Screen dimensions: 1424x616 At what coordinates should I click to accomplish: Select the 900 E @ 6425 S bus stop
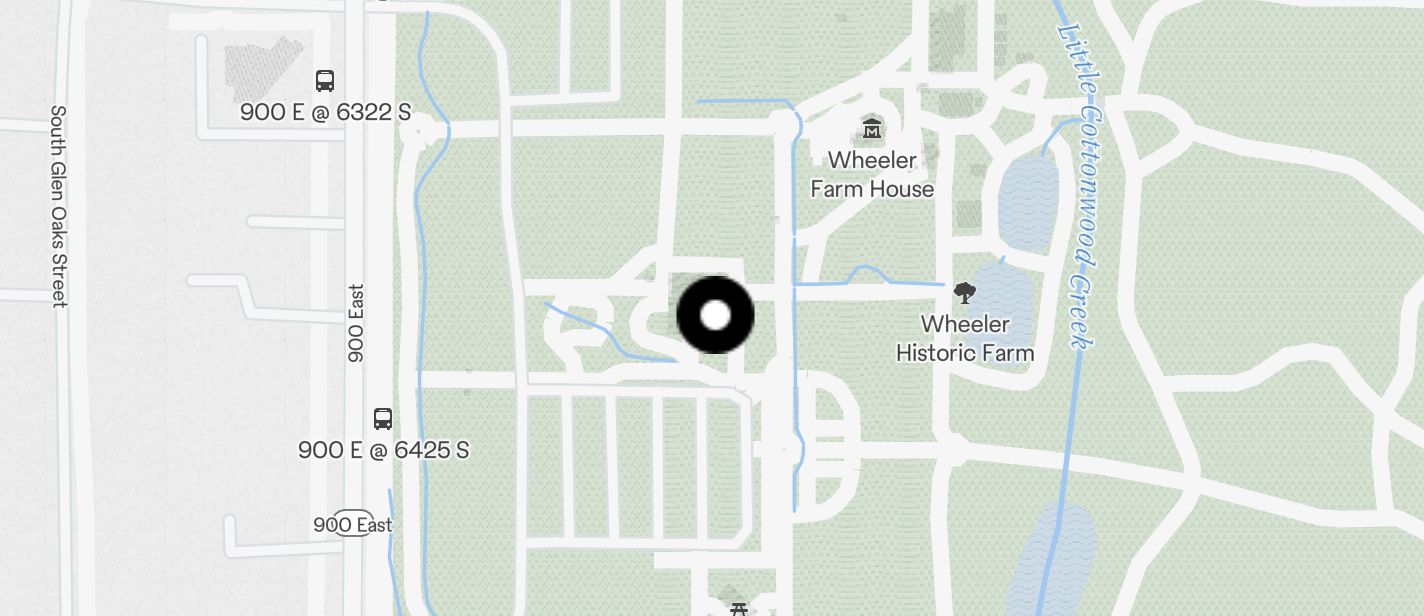(383, 419)
